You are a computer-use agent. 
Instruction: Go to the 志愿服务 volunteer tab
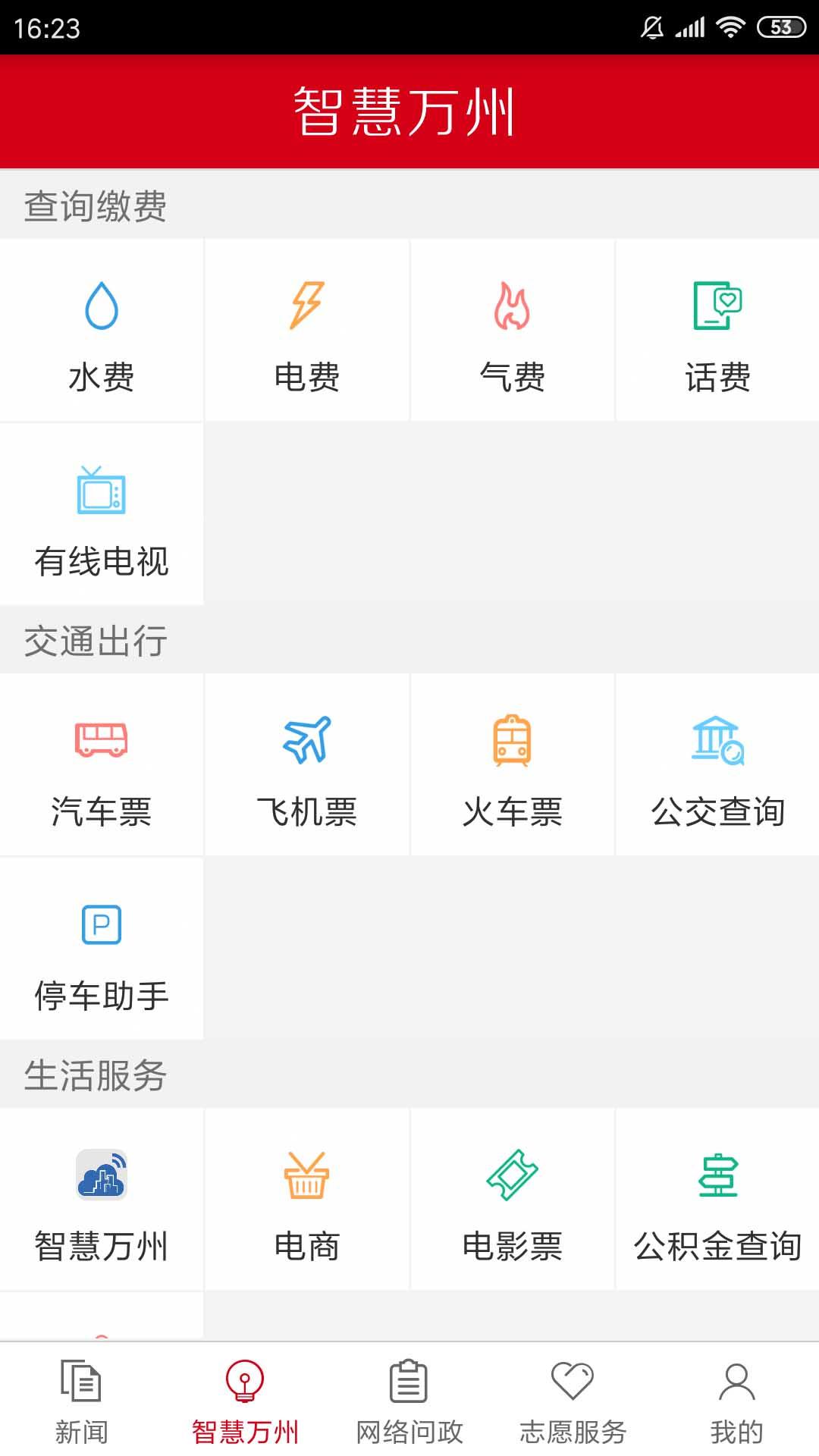pos(573,1401)
